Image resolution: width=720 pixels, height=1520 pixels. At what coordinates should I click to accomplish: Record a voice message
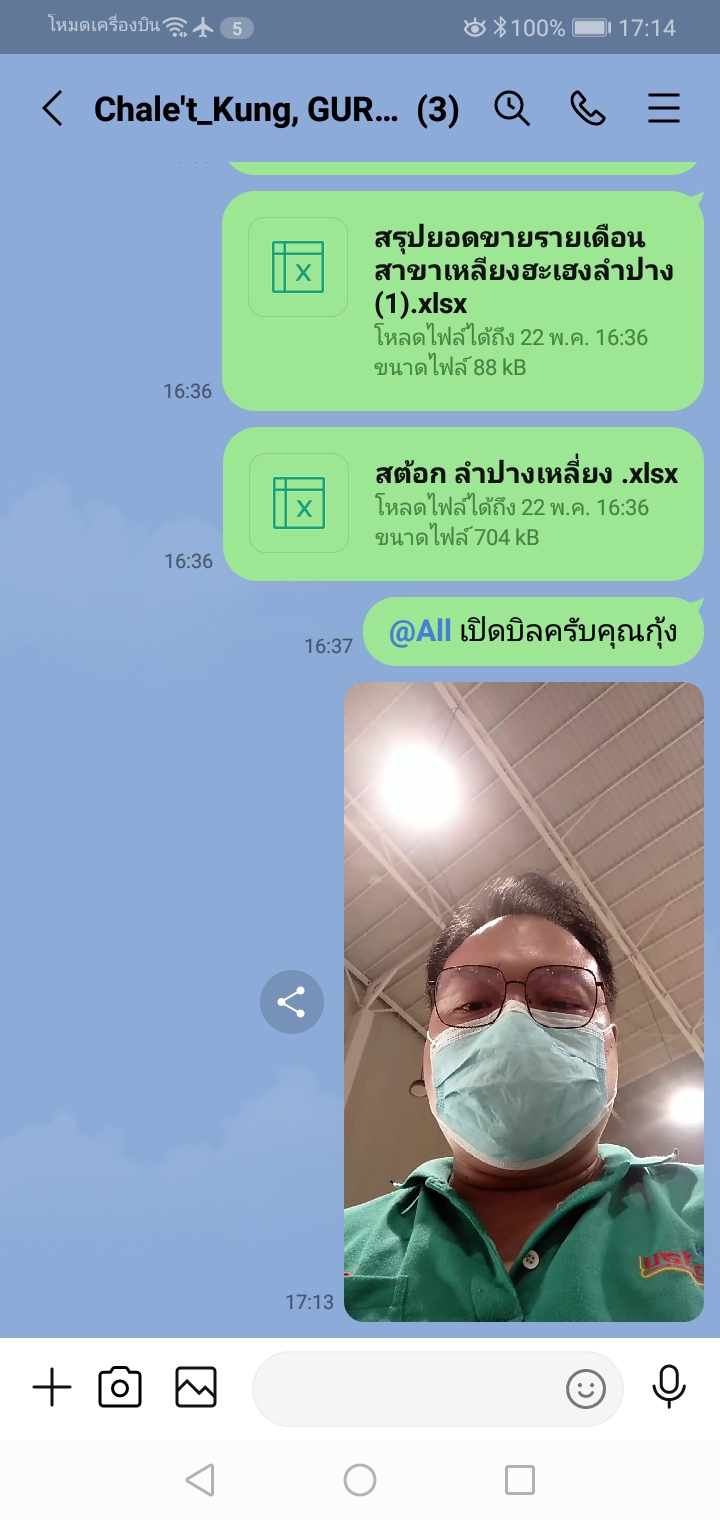pyautogui.click(x=669, y=1387)
